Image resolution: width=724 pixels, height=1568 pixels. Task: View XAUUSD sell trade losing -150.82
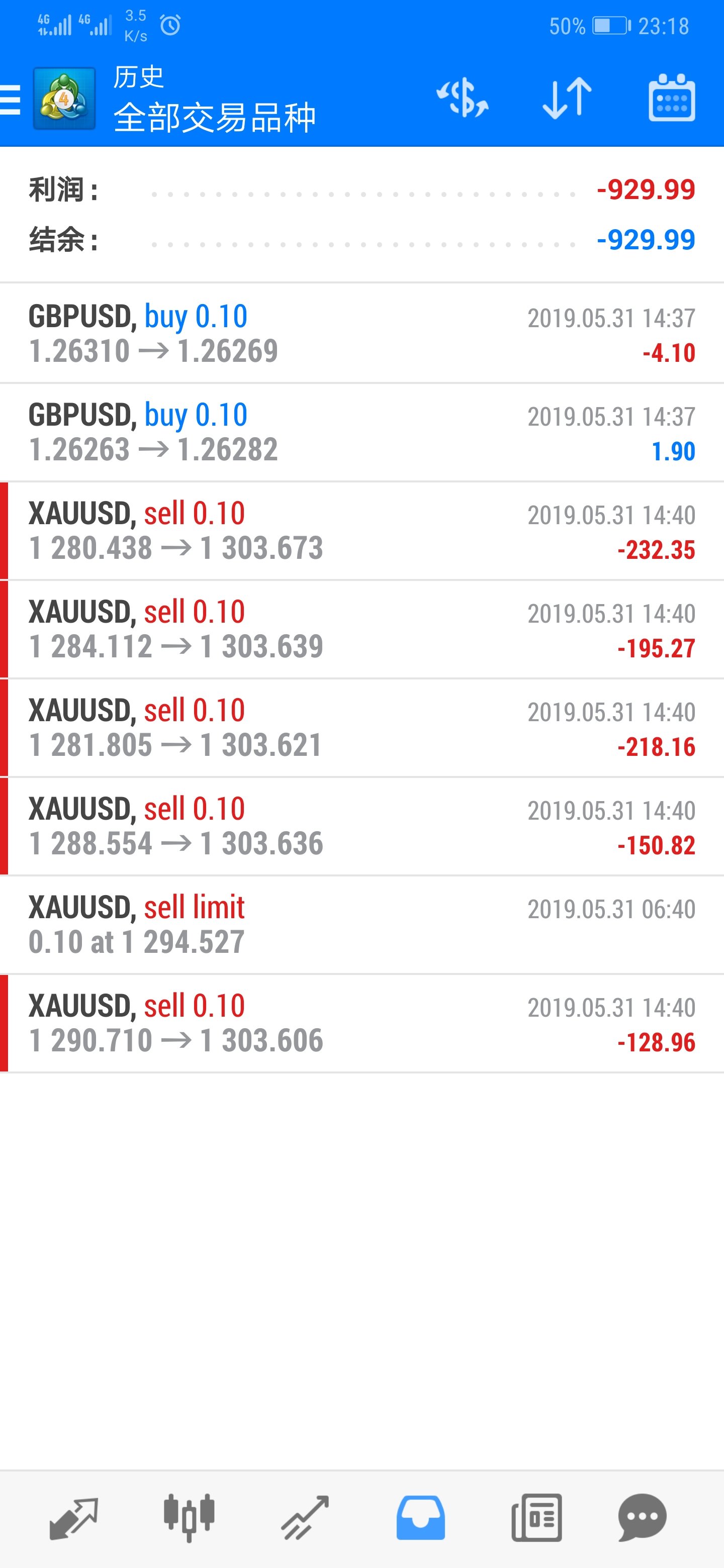pyautogui.click(x=361, y=827)
